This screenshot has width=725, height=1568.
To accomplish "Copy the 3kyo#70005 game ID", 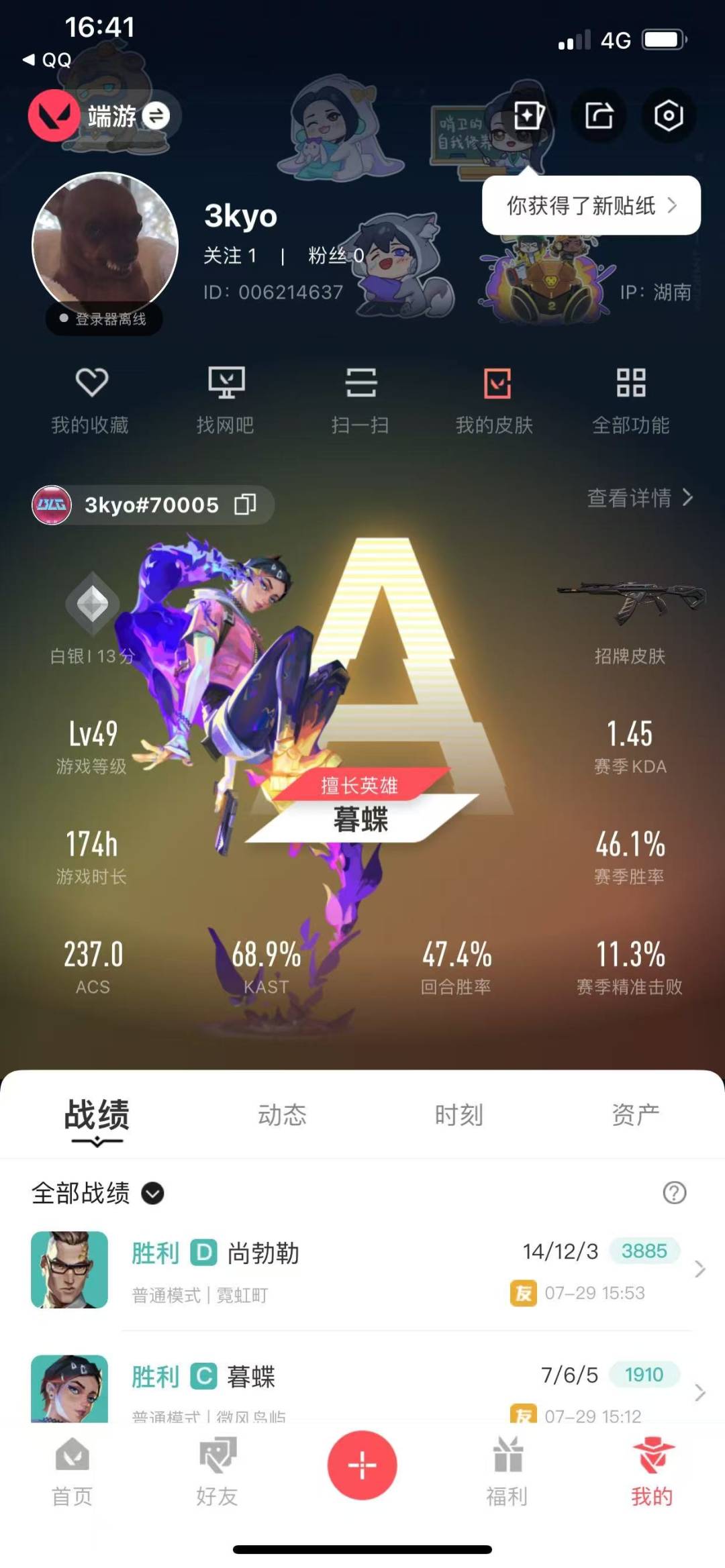I will pos(245,505).
